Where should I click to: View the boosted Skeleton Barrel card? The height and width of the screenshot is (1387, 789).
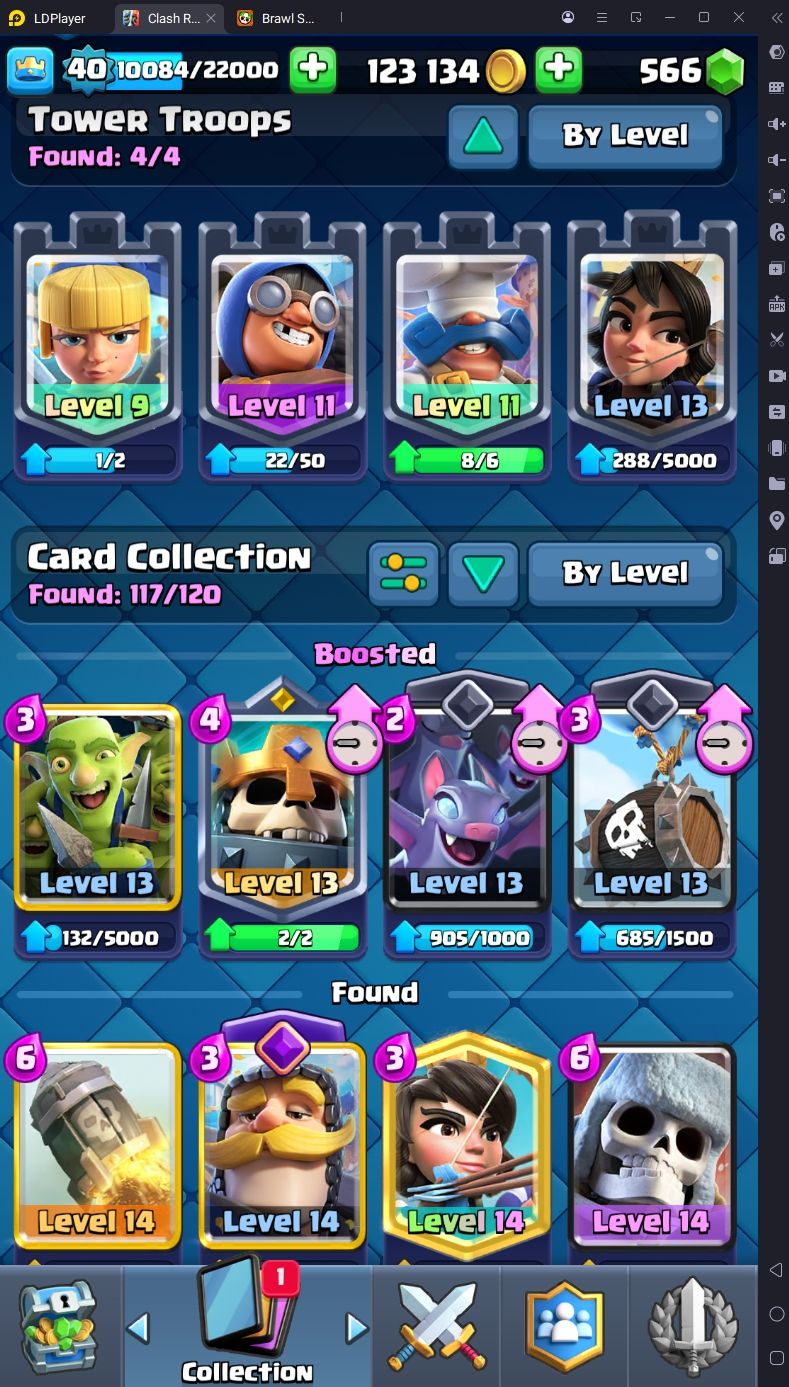tap(651, 810)
